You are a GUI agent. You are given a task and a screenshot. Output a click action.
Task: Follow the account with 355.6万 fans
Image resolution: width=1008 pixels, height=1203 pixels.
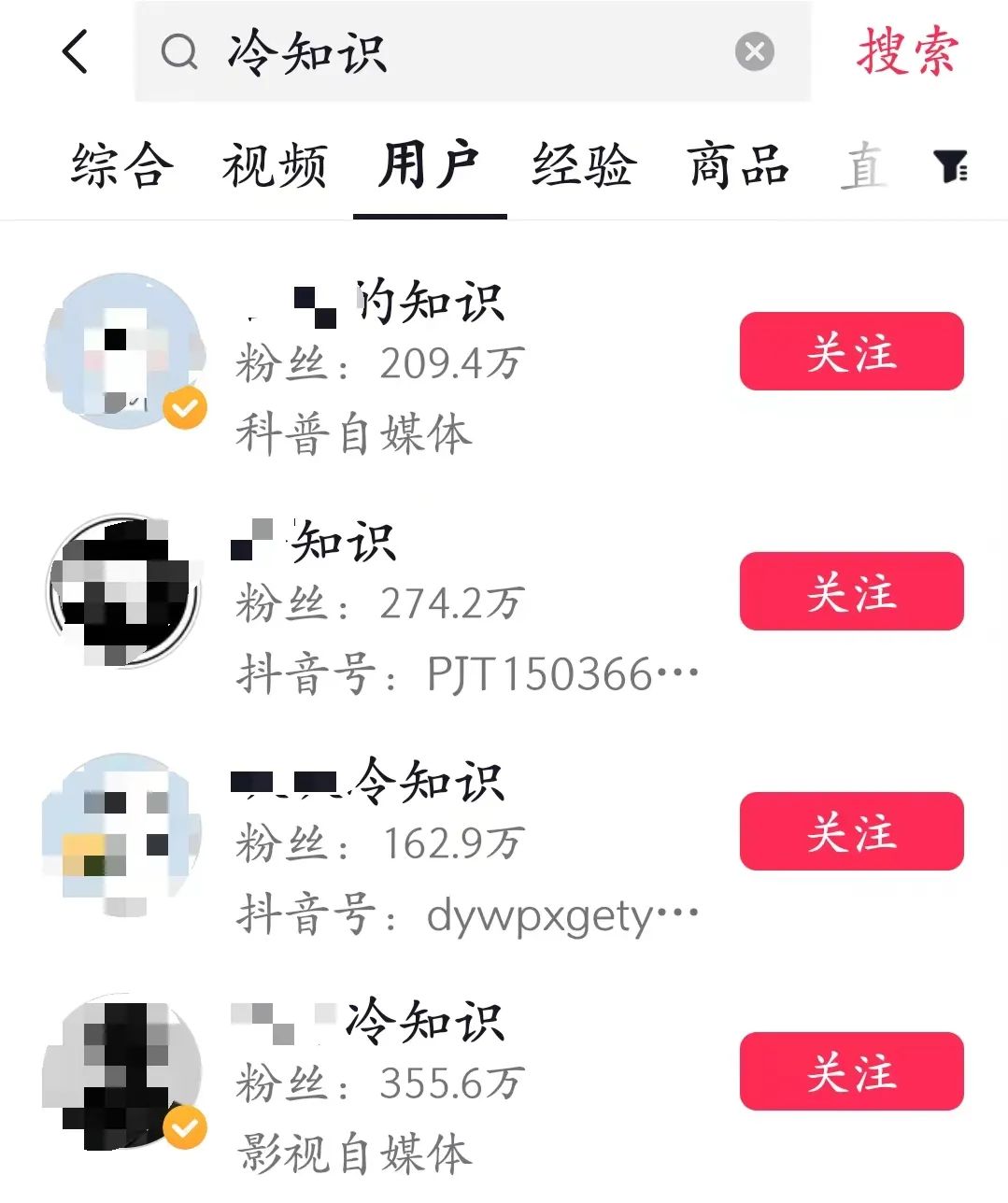[853, 1072]
